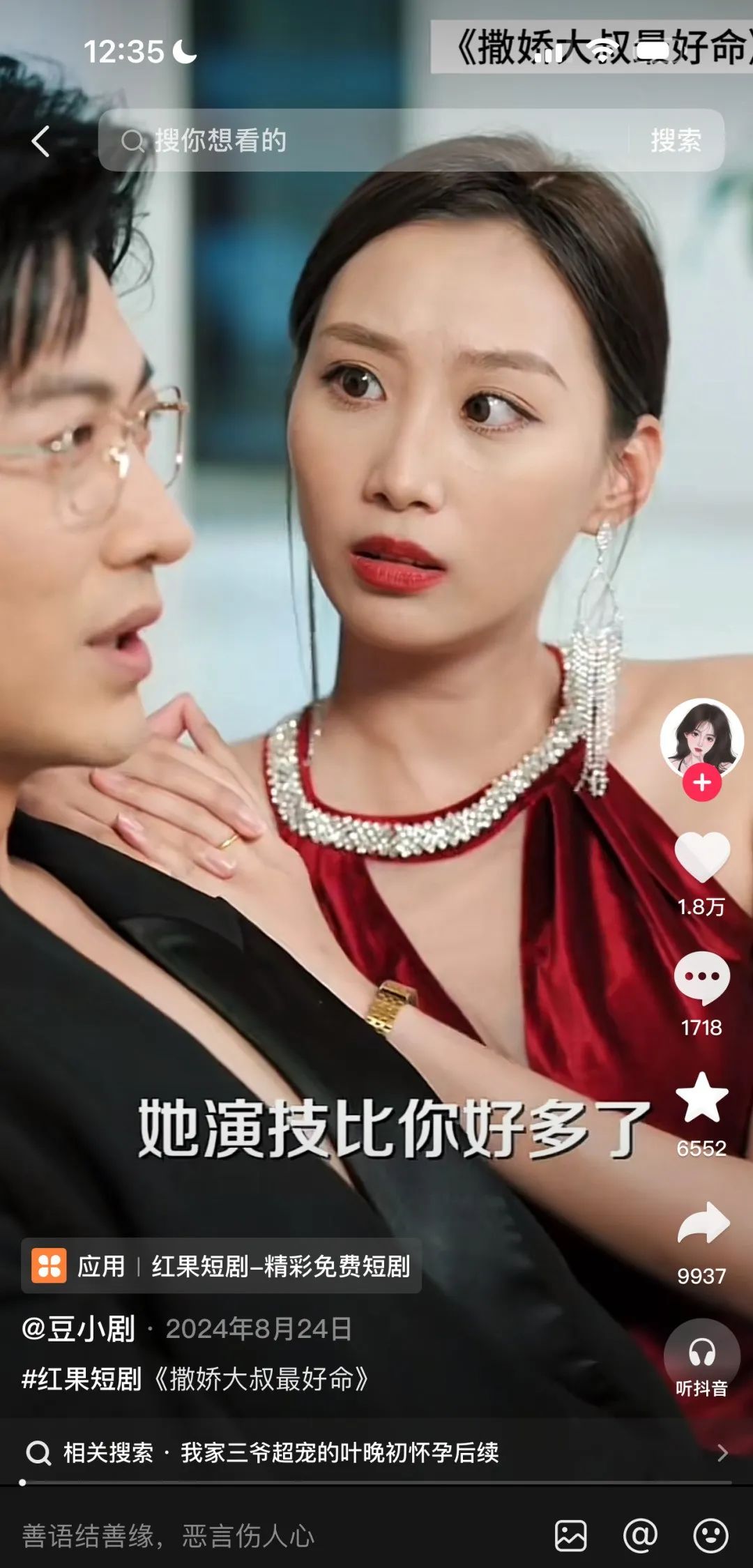Mention someone with the @ icon

640,1536
